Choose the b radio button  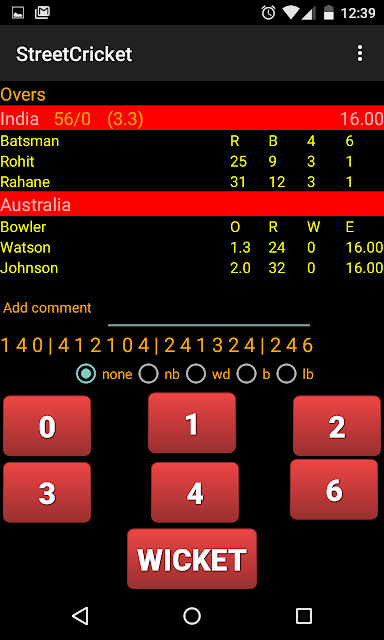(254, 374)
